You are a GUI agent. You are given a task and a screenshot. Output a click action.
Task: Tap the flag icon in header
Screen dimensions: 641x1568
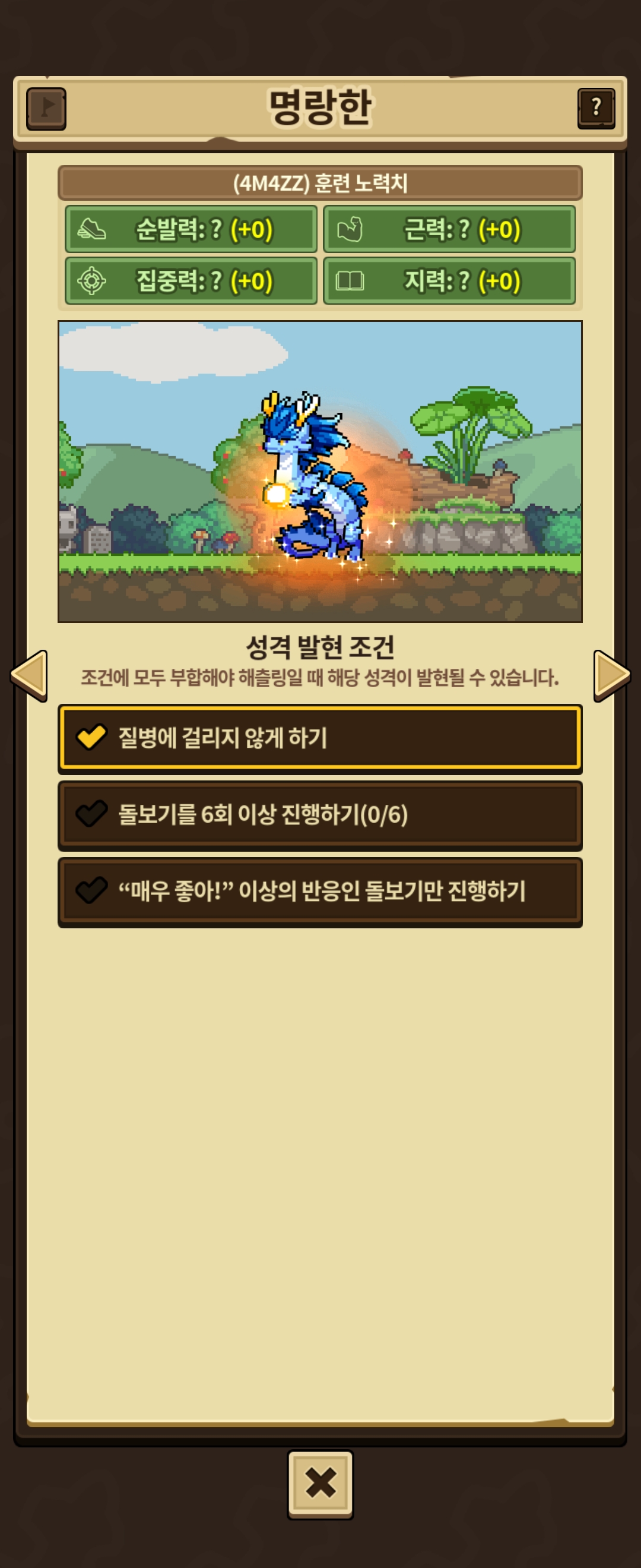(x=46, y=108)
